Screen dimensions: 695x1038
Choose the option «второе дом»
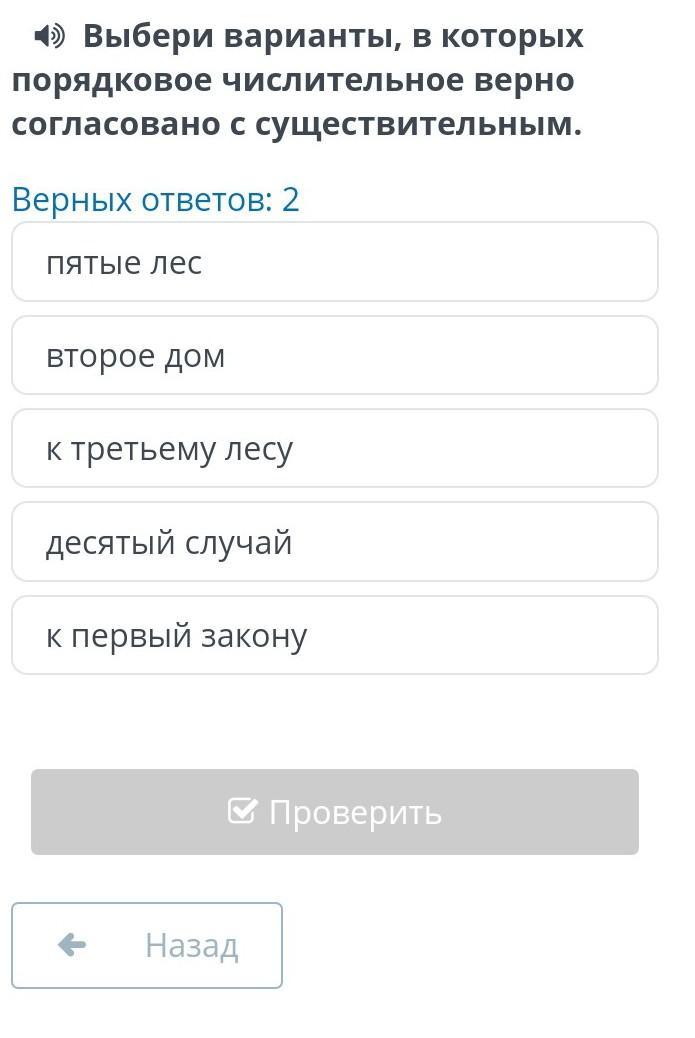tap(334, 356)
